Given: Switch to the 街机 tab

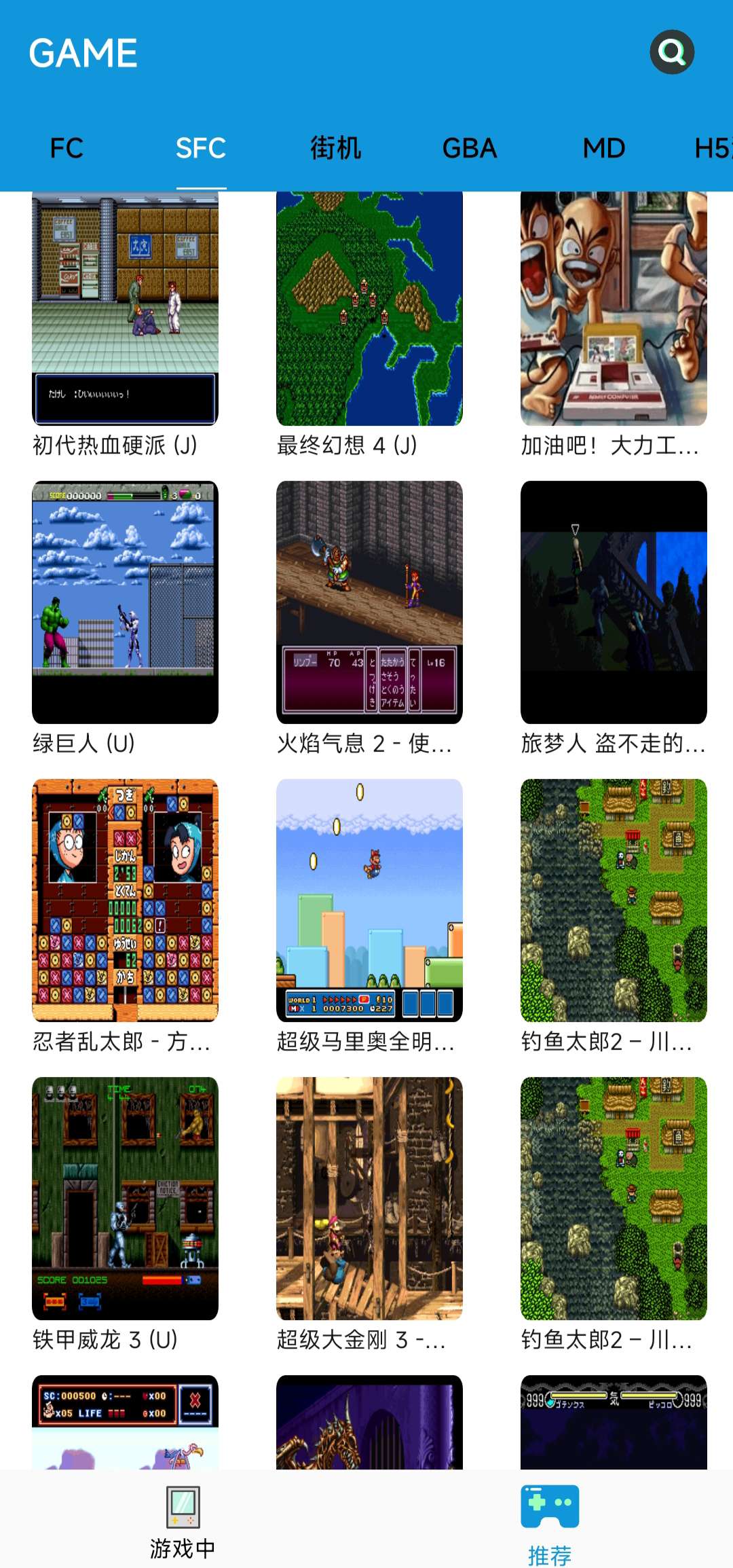Looking at the screenshot, I should tap(335, 148).
